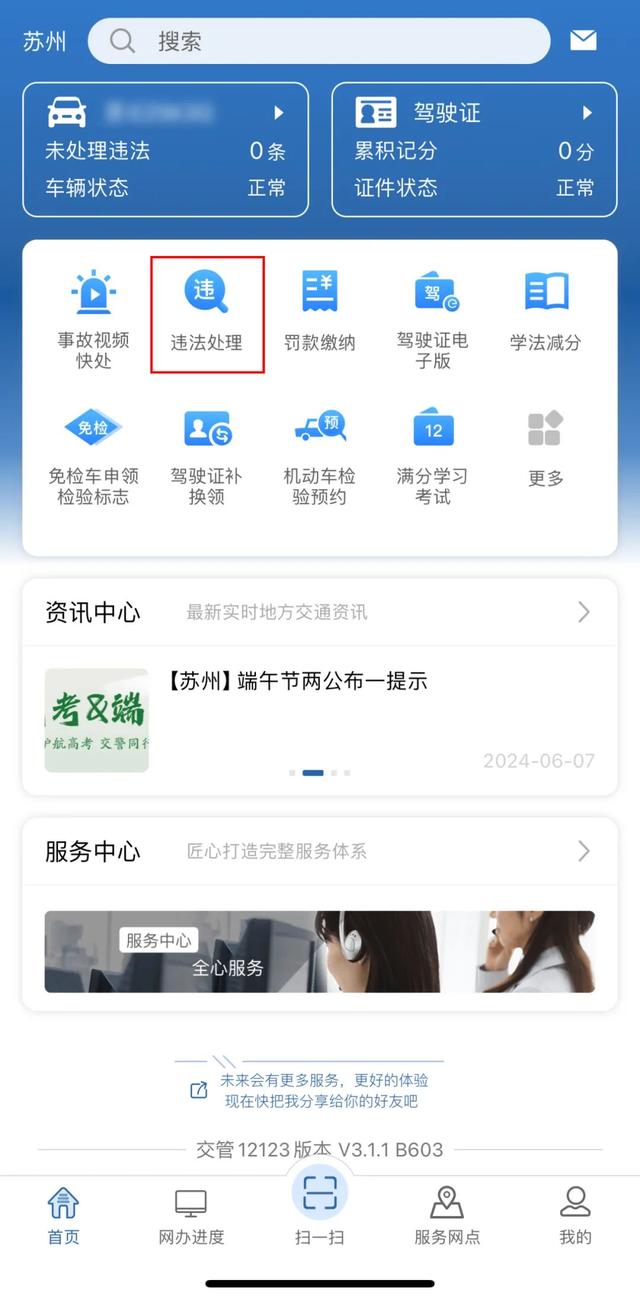Screen dimensions: 640x1299
Task: Open 机动车检验预约
Action: point(319,454)
